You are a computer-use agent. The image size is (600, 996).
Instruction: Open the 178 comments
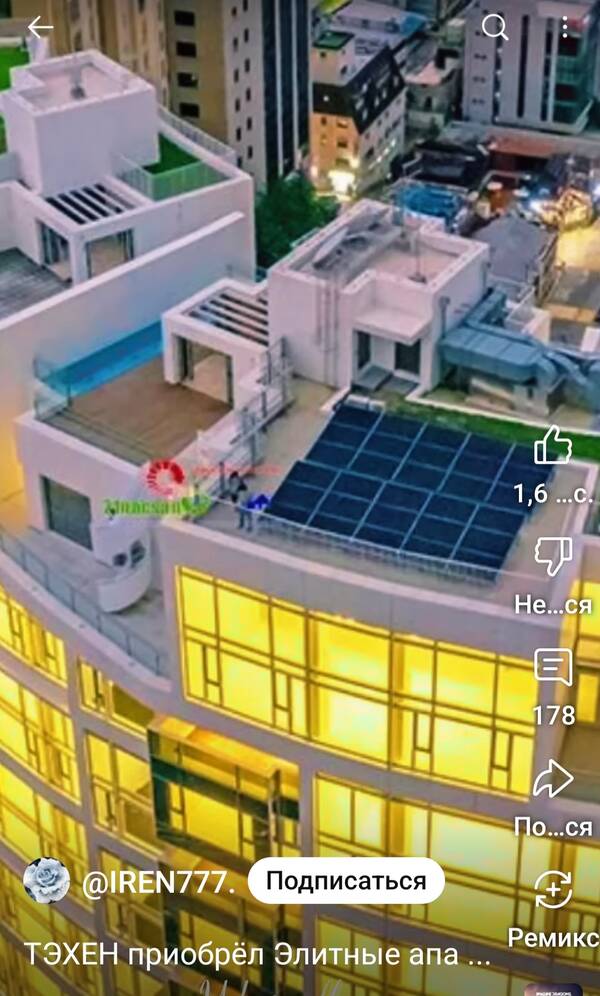553,667
